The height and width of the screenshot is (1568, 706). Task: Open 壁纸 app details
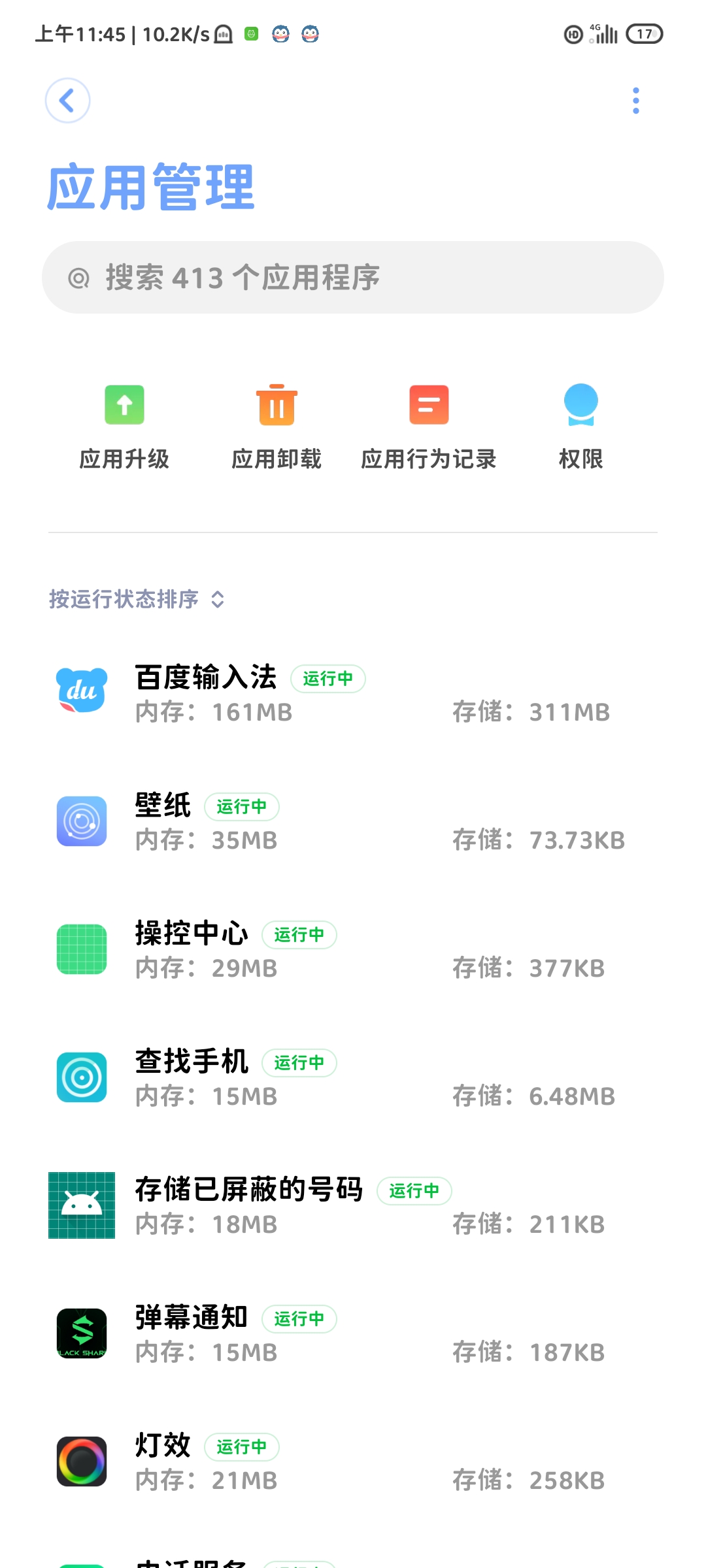353,822
